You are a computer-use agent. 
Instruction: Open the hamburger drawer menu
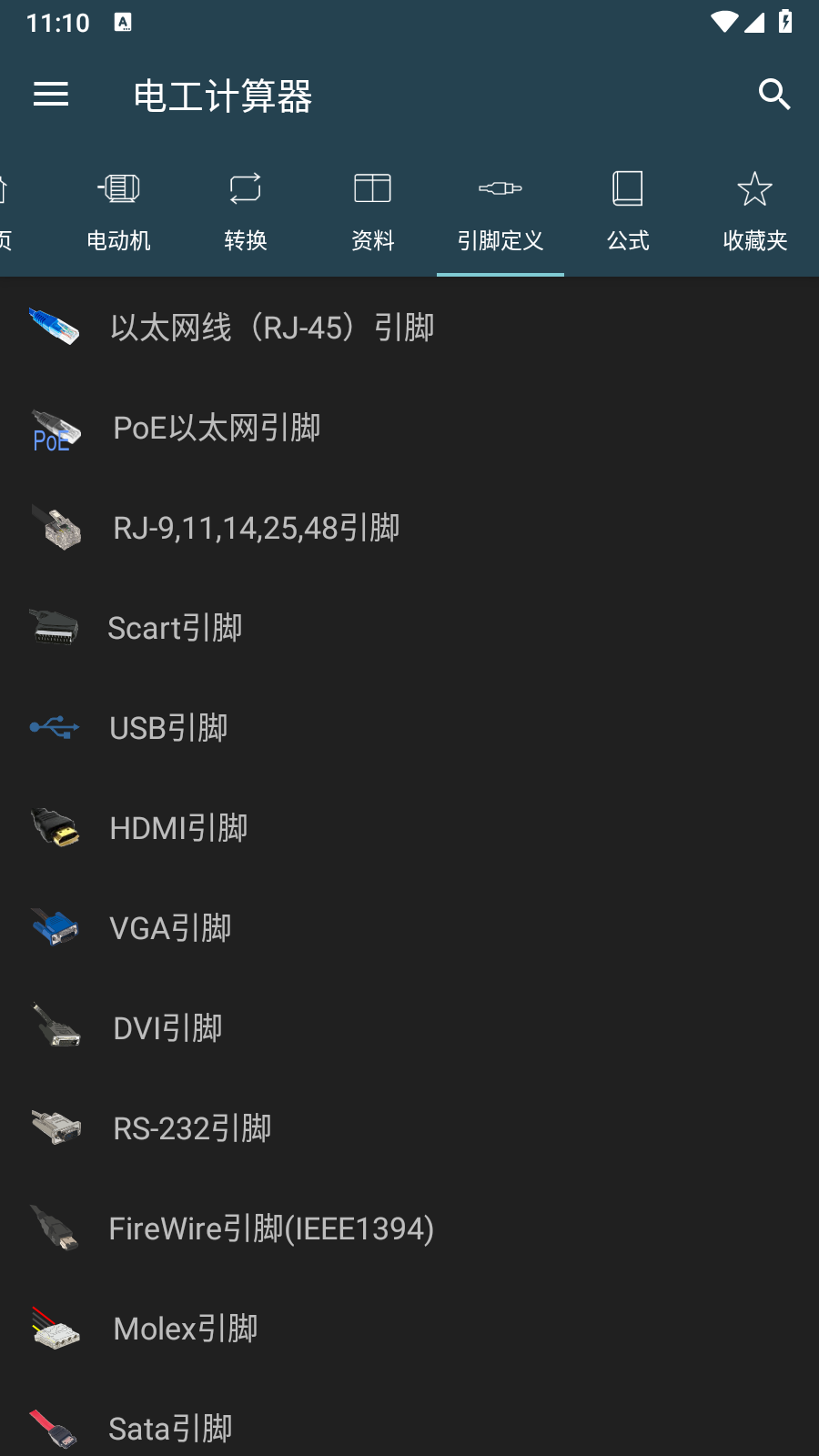(x=51, y=94)
